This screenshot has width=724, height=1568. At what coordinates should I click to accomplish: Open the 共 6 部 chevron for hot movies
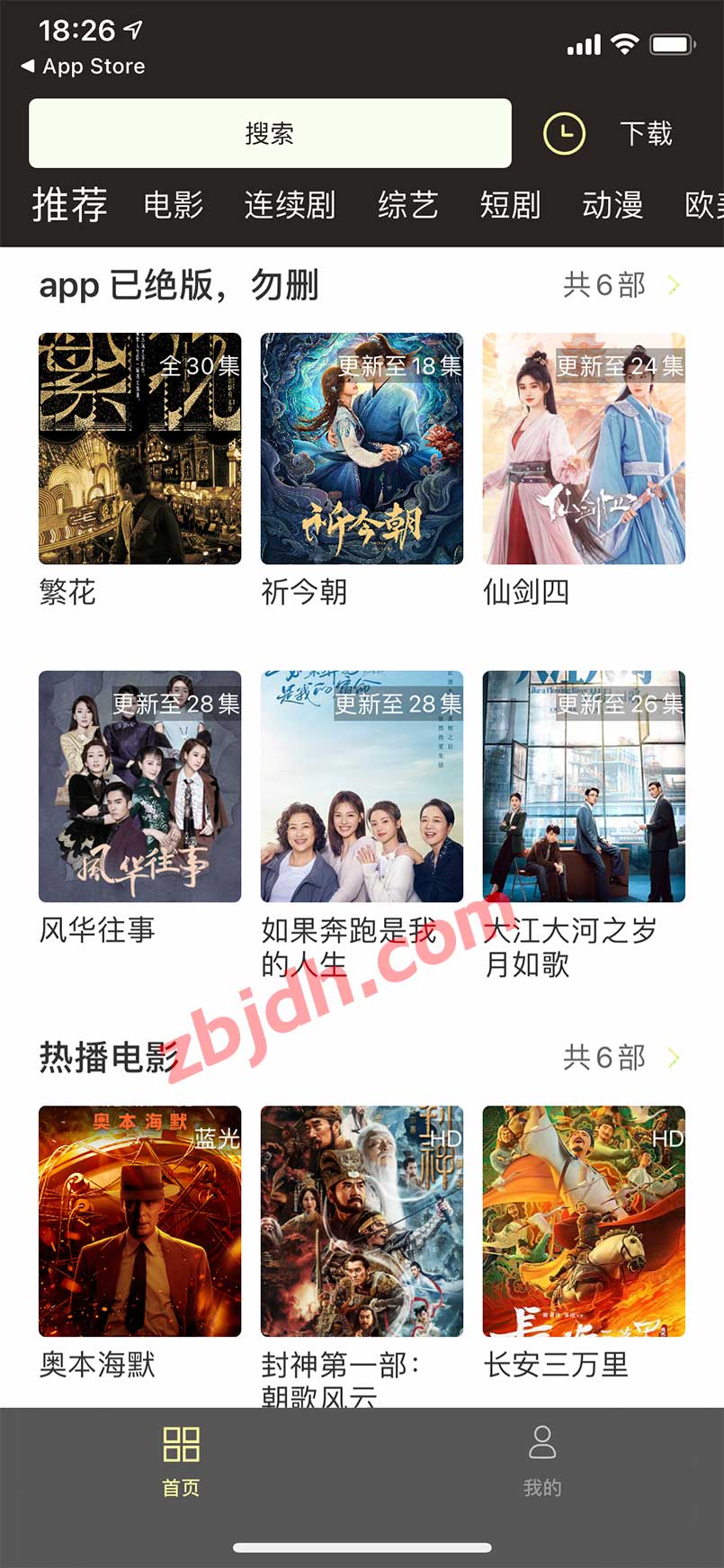674,1058
